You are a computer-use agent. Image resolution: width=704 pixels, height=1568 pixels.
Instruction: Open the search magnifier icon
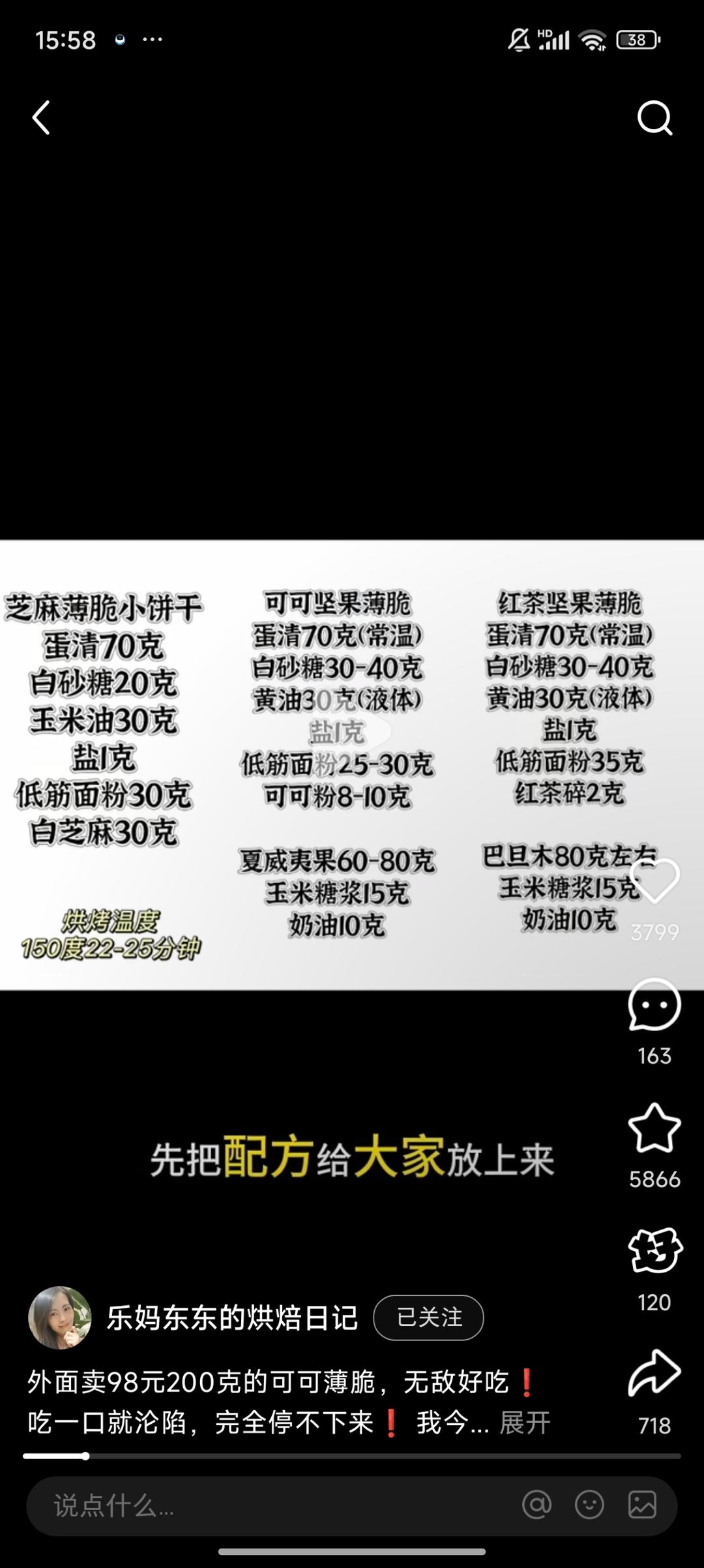click(x=654, y=117)
